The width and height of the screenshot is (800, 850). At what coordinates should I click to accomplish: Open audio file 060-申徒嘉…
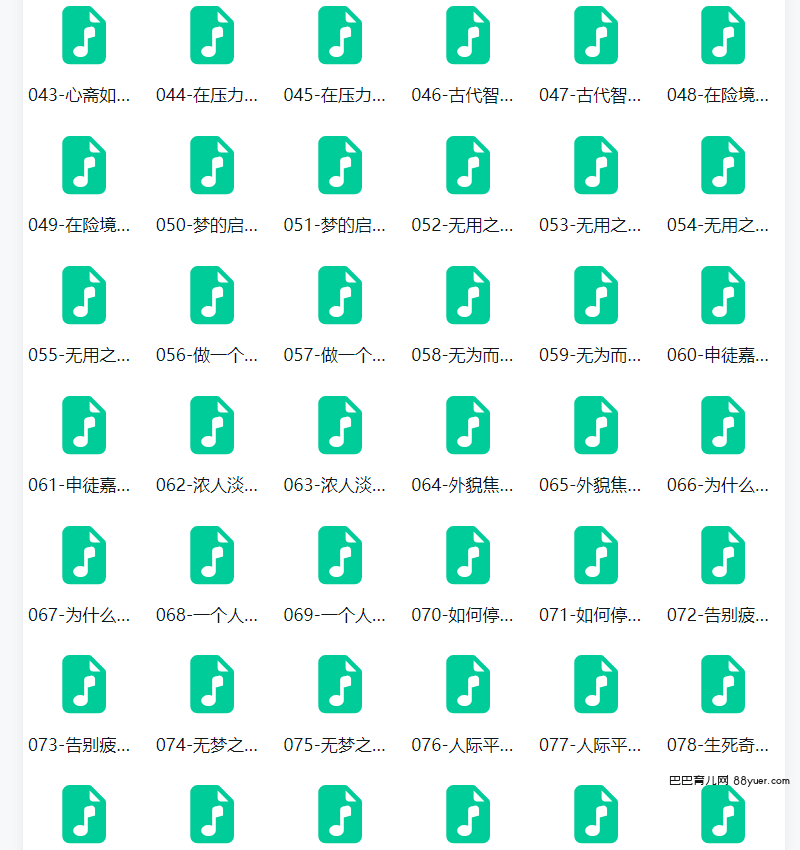click(723, 295)
